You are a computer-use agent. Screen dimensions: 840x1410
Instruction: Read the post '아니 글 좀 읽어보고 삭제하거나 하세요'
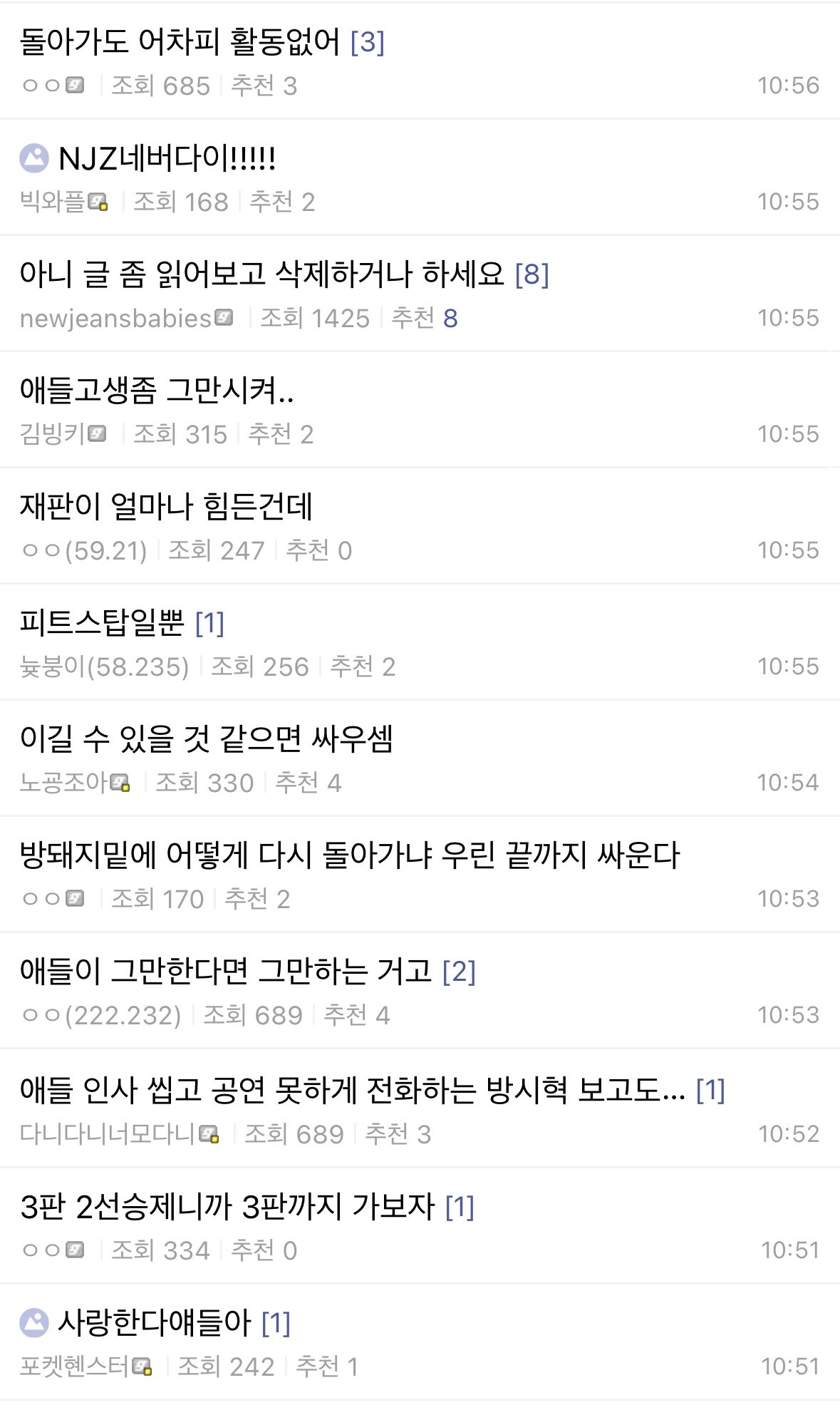pyautogui.click(x=261, y=274)
